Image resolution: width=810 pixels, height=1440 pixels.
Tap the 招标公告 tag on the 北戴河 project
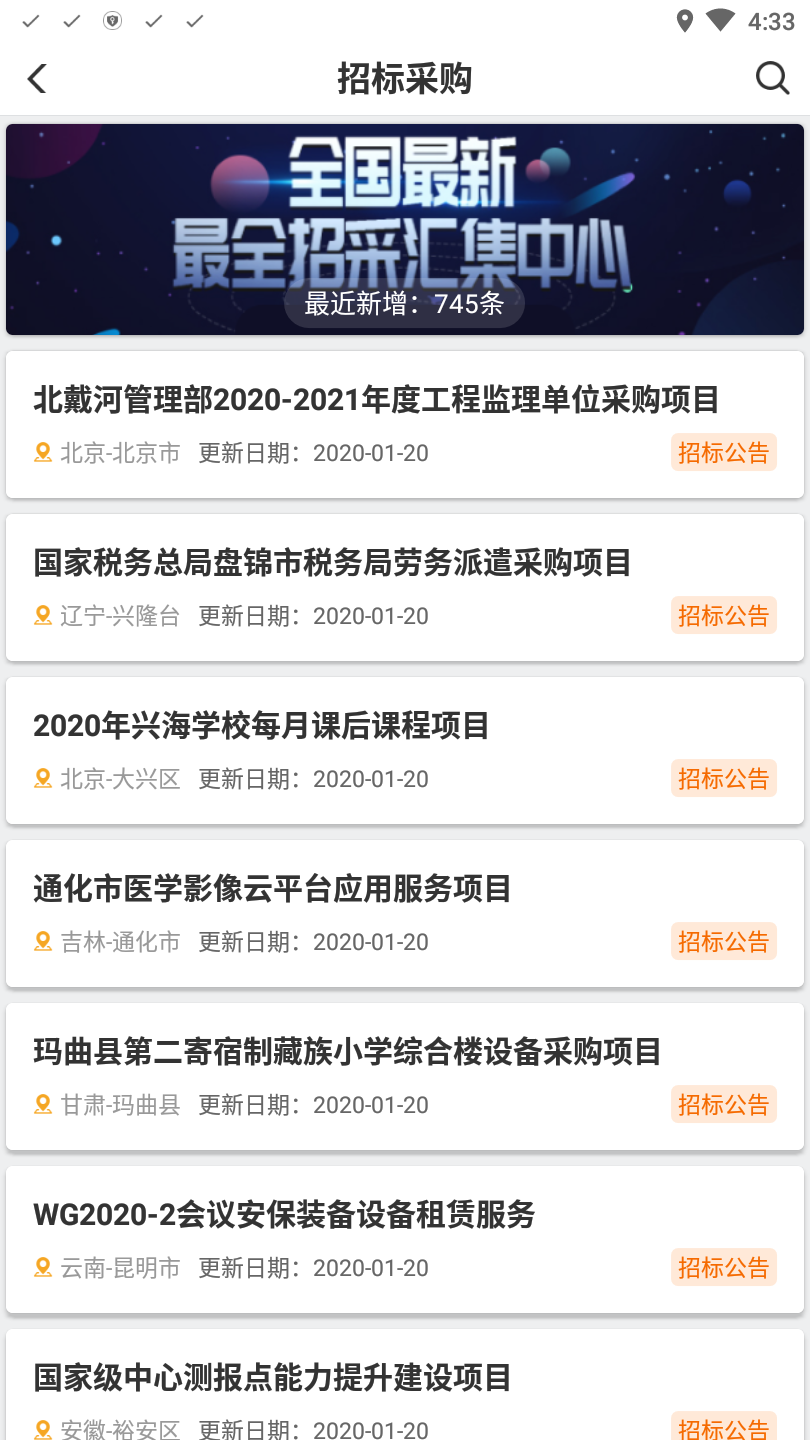pyautogui.click(x=723, y=452)
